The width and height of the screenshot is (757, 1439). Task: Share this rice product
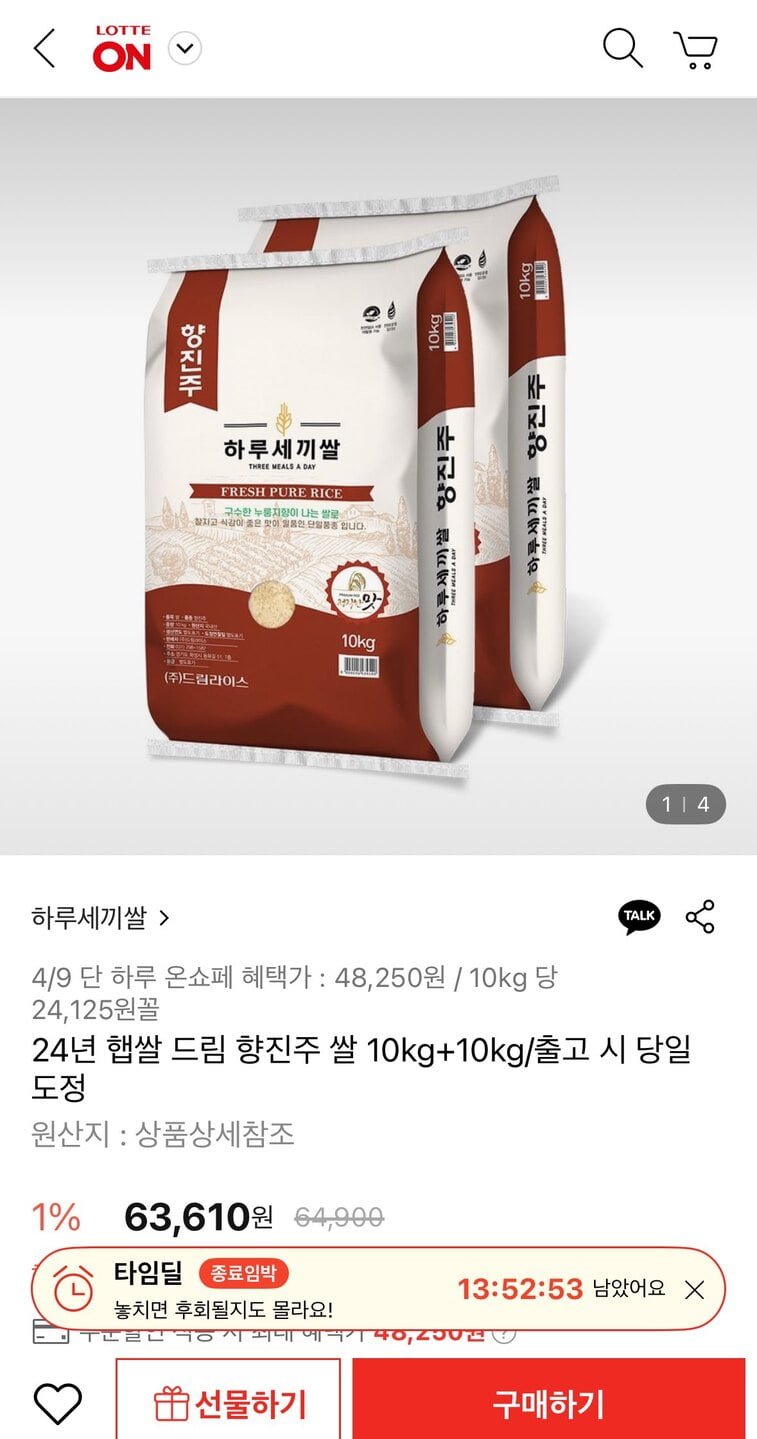pyautogui.click(x=700, y=916)
